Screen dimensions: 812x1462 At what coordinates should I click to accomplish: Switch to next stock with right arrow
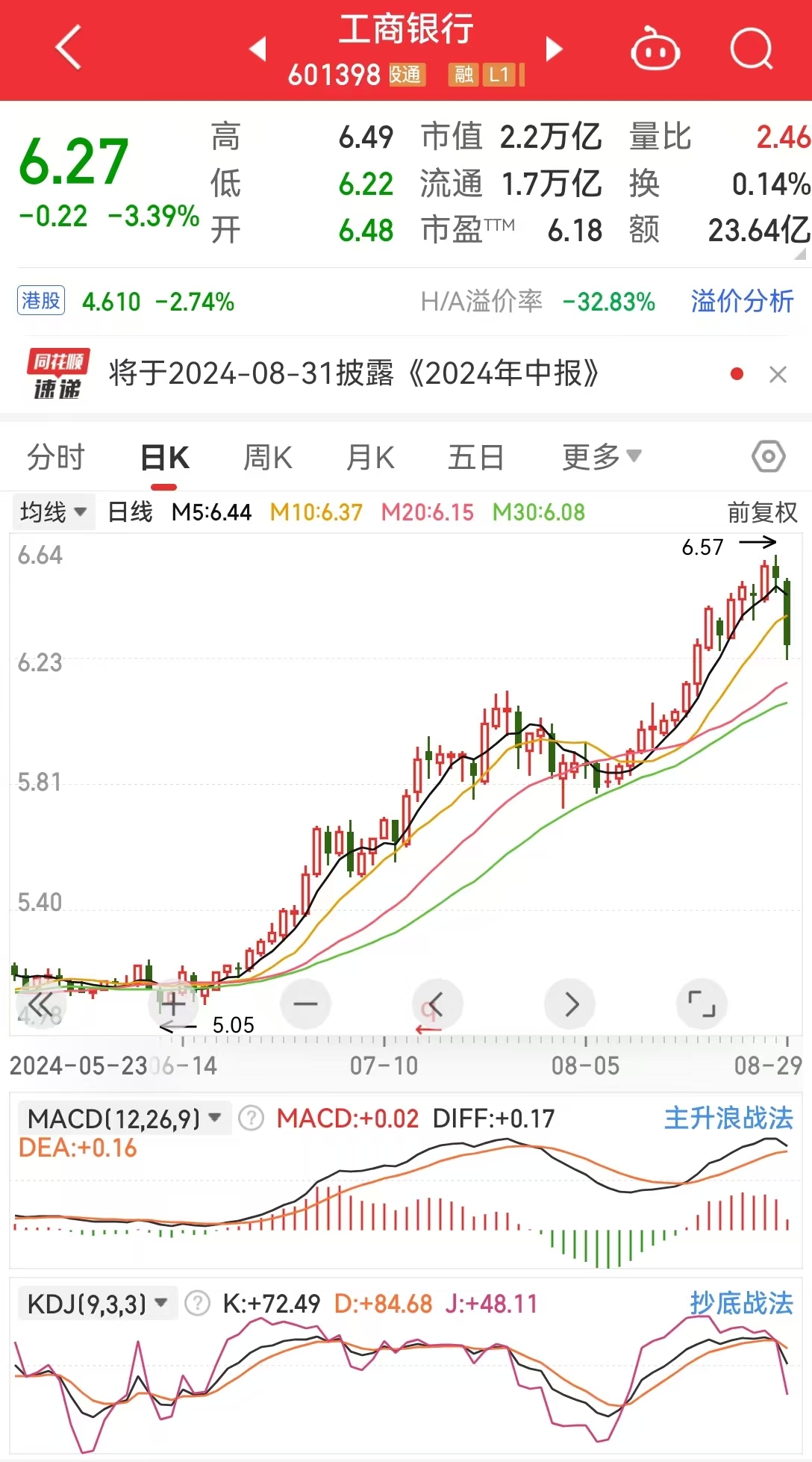coord(555,48)
